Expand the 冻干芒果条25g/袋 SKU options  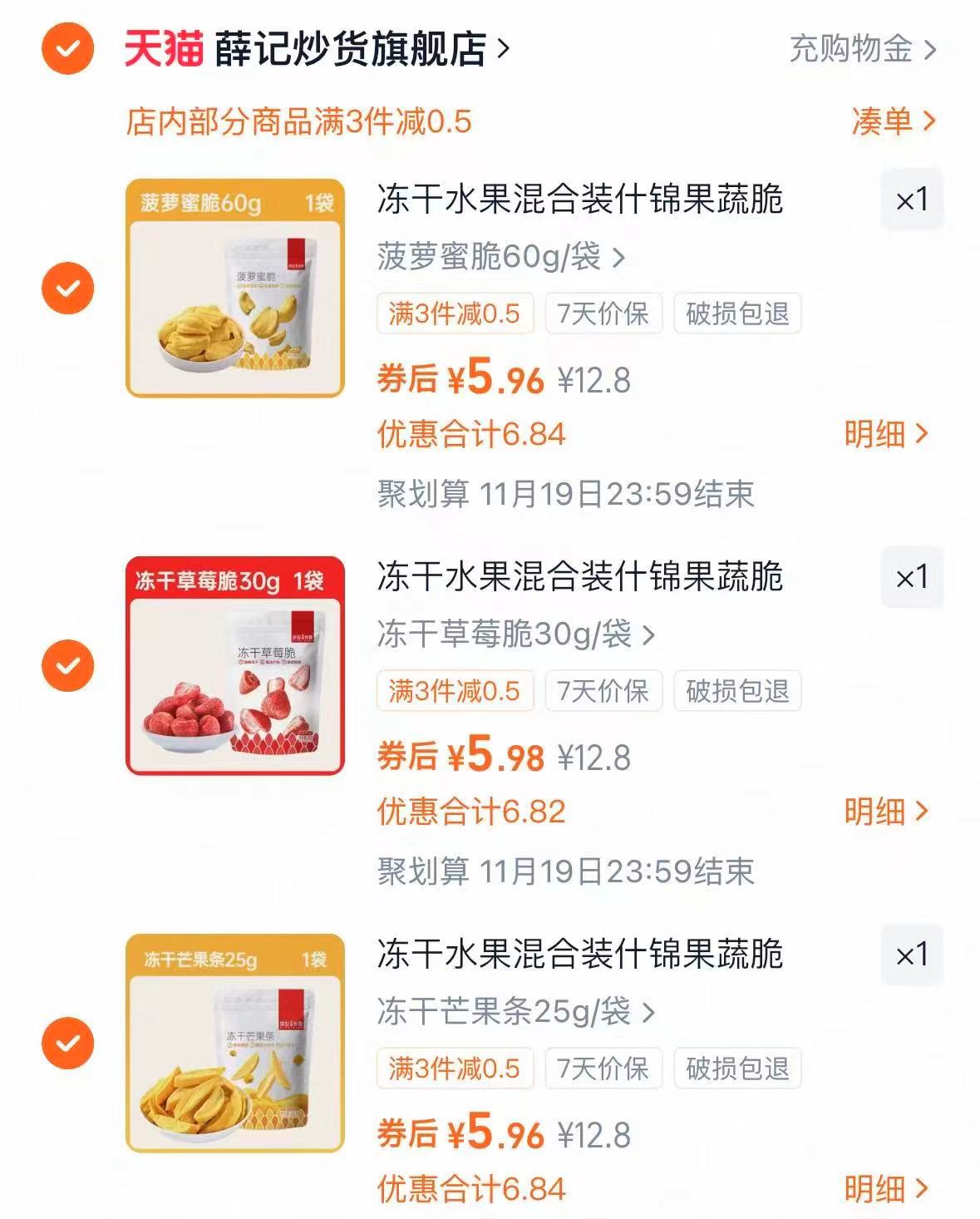point(515,1014)
